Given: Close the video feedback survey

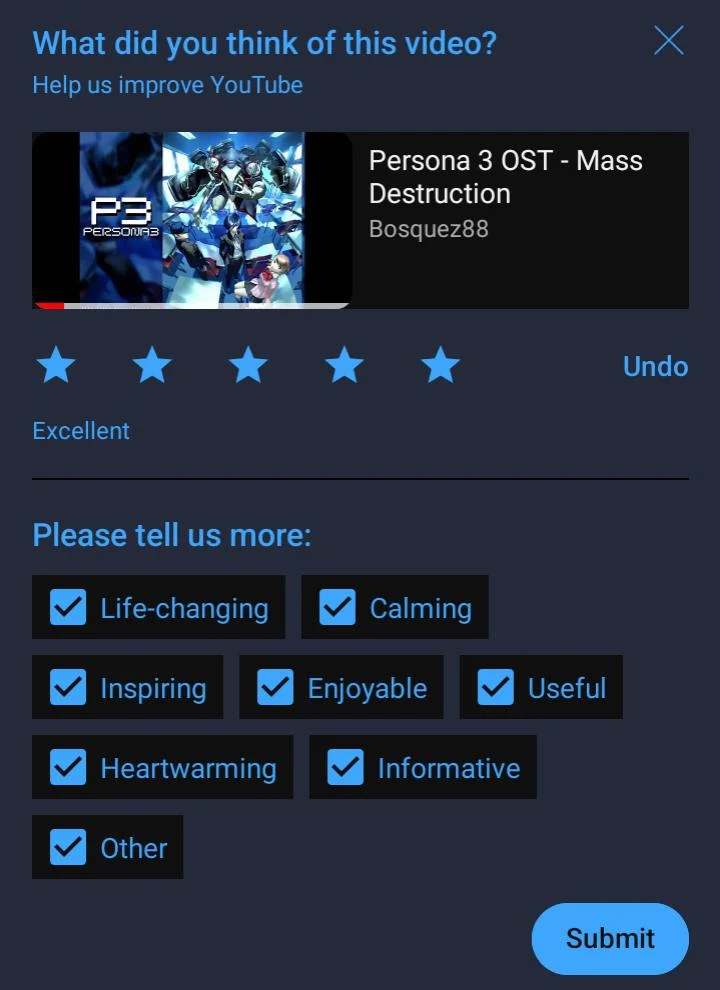Looking at the screenshot, I should (668, 41).
